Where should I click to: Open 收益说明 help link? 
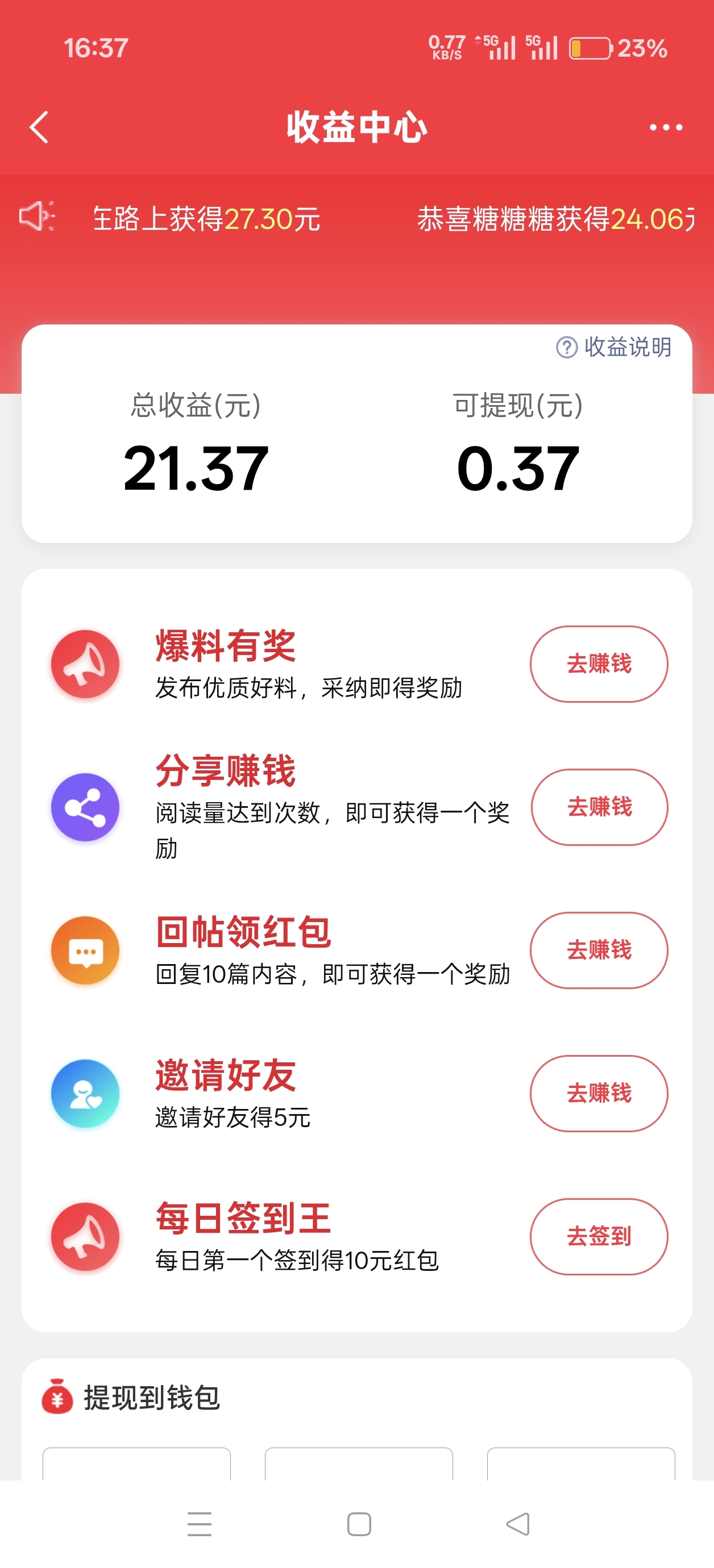pos(614,347)
